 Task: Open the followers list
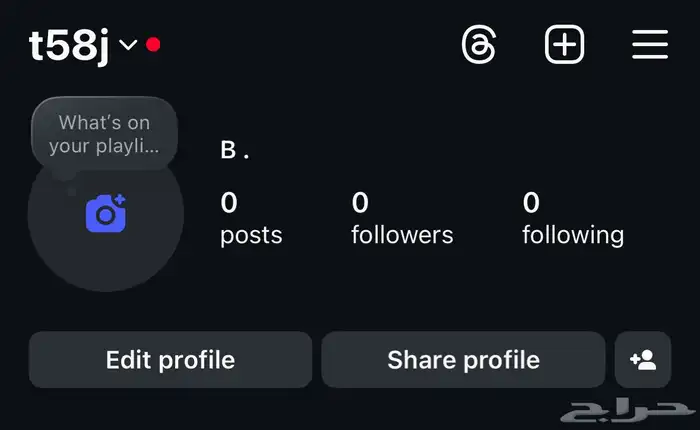(402, 219)
